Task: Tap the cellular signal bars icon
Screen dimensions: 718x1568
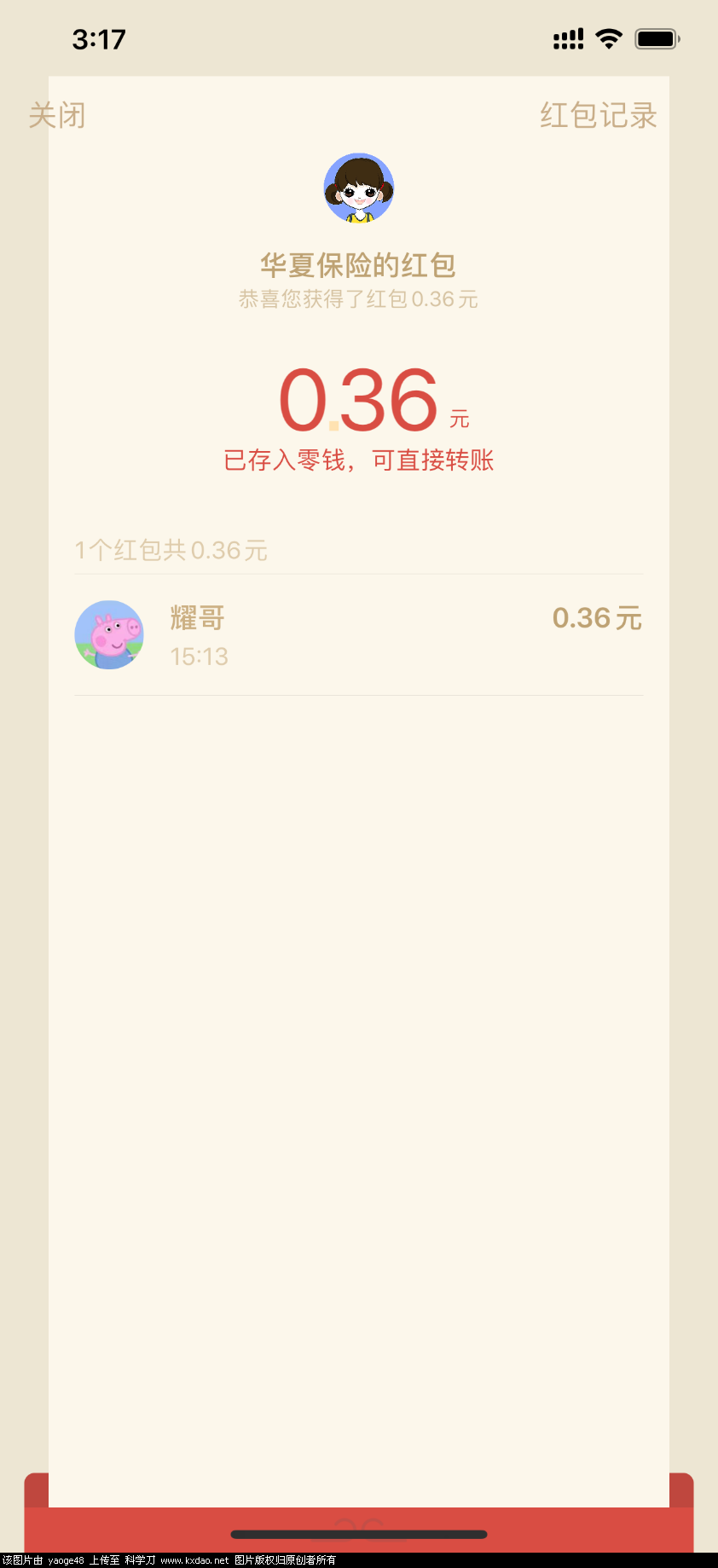Action: (567, 38)
